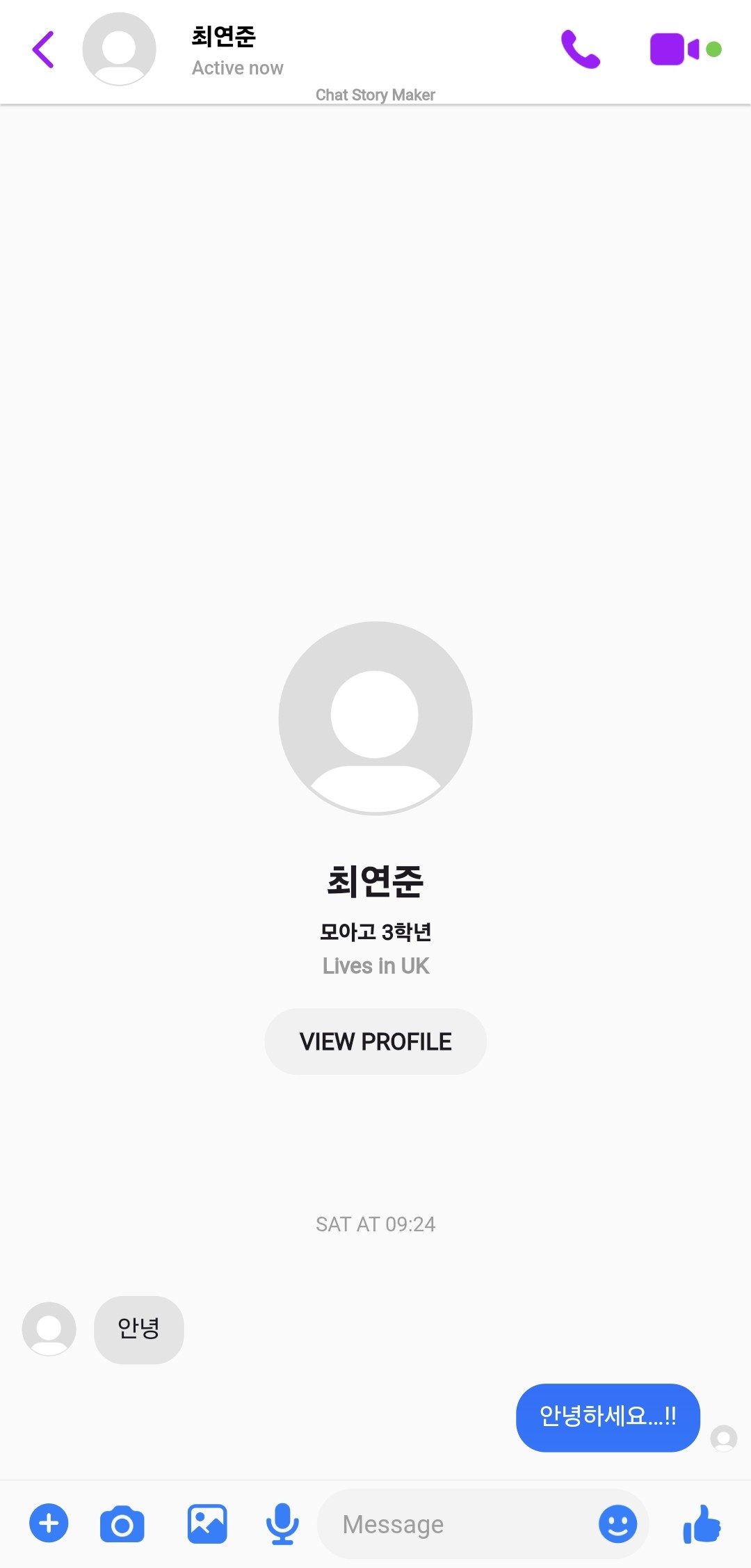Open the camera to take a photo

pos(122,1524)
